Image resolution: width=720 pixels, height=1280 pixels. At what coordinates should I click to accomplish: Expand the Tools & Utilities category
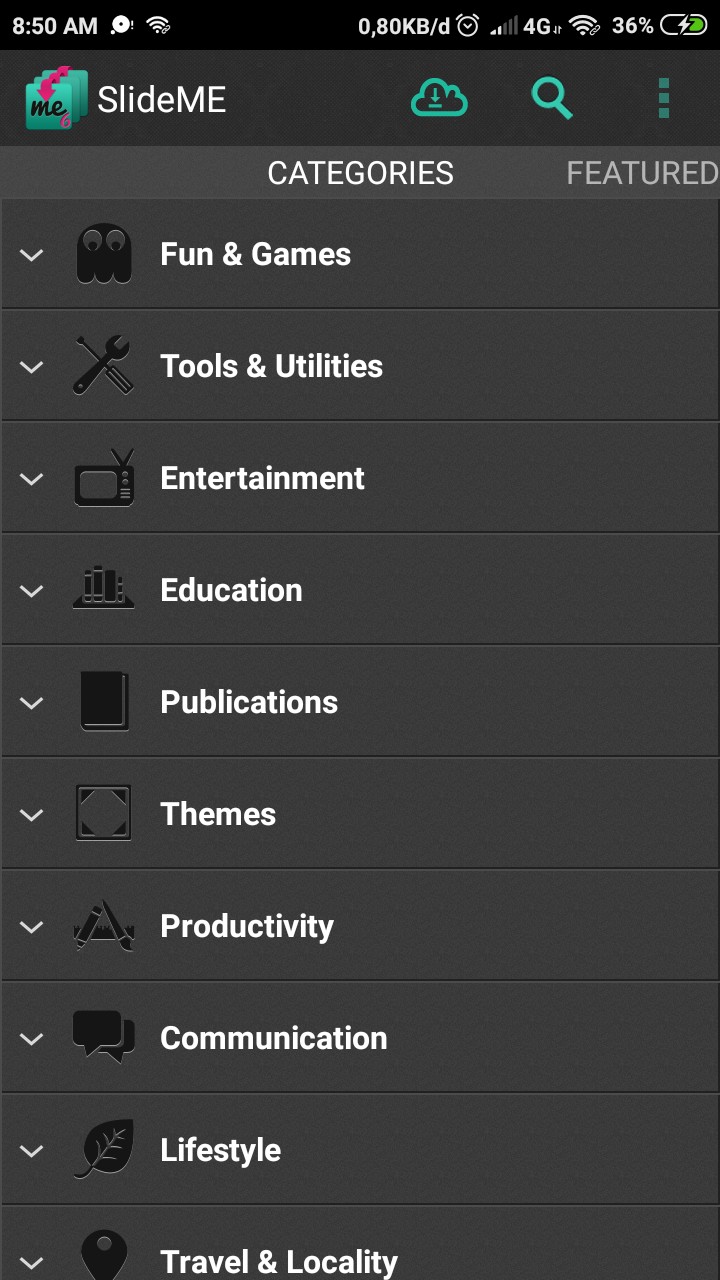(32, 367)
